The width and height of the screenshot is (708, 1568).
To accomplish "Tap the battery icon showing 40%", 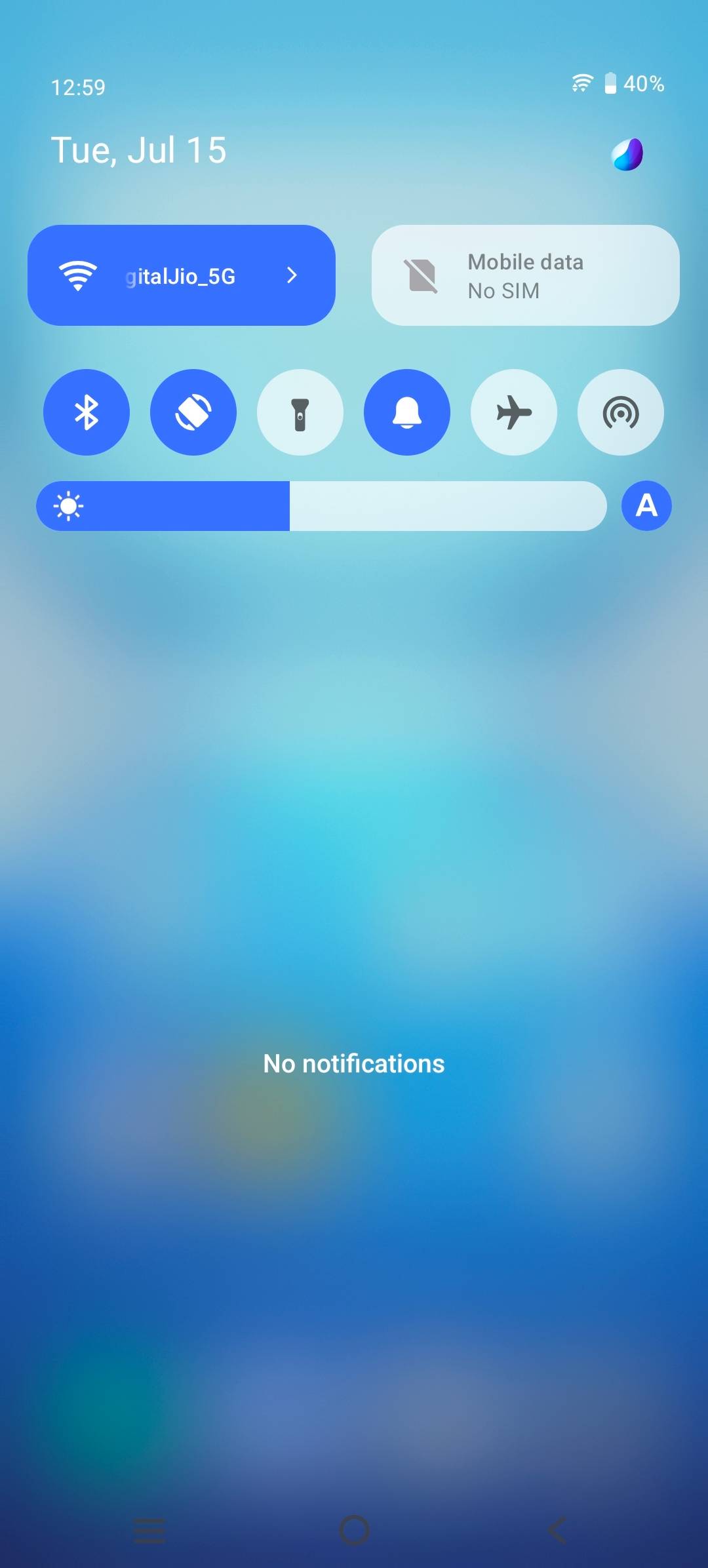I will click(x=610, y=83).
